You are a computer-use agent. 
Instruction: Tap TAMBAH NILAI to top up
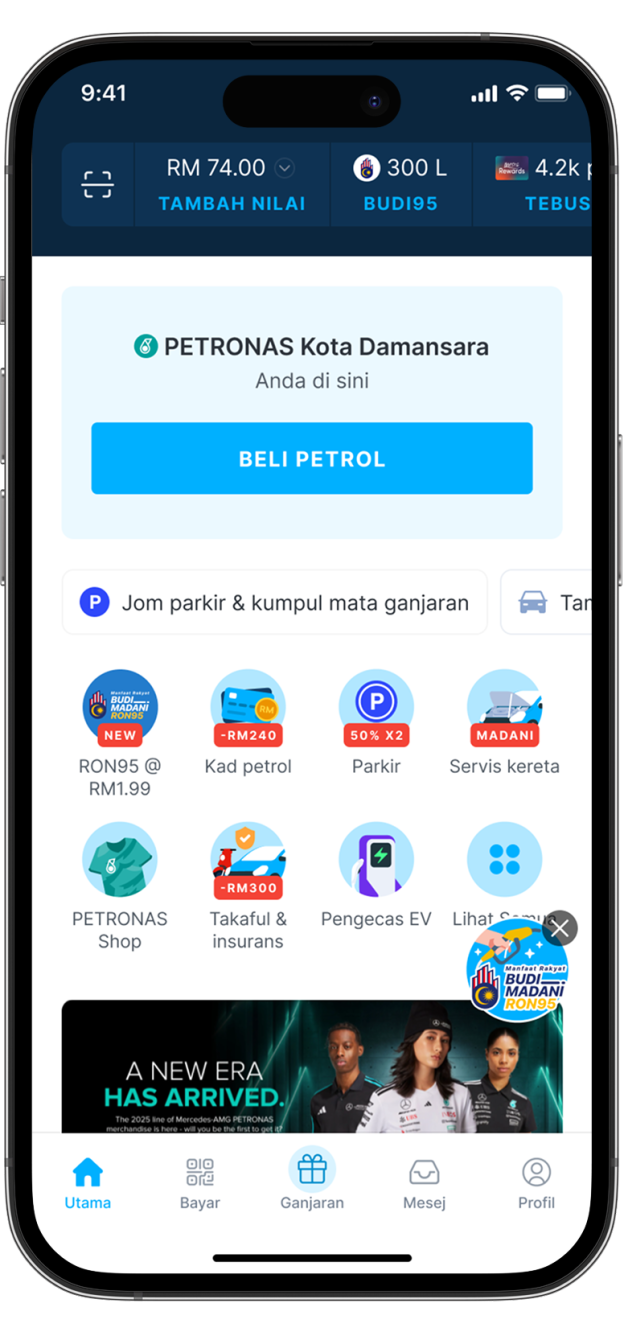231,203
